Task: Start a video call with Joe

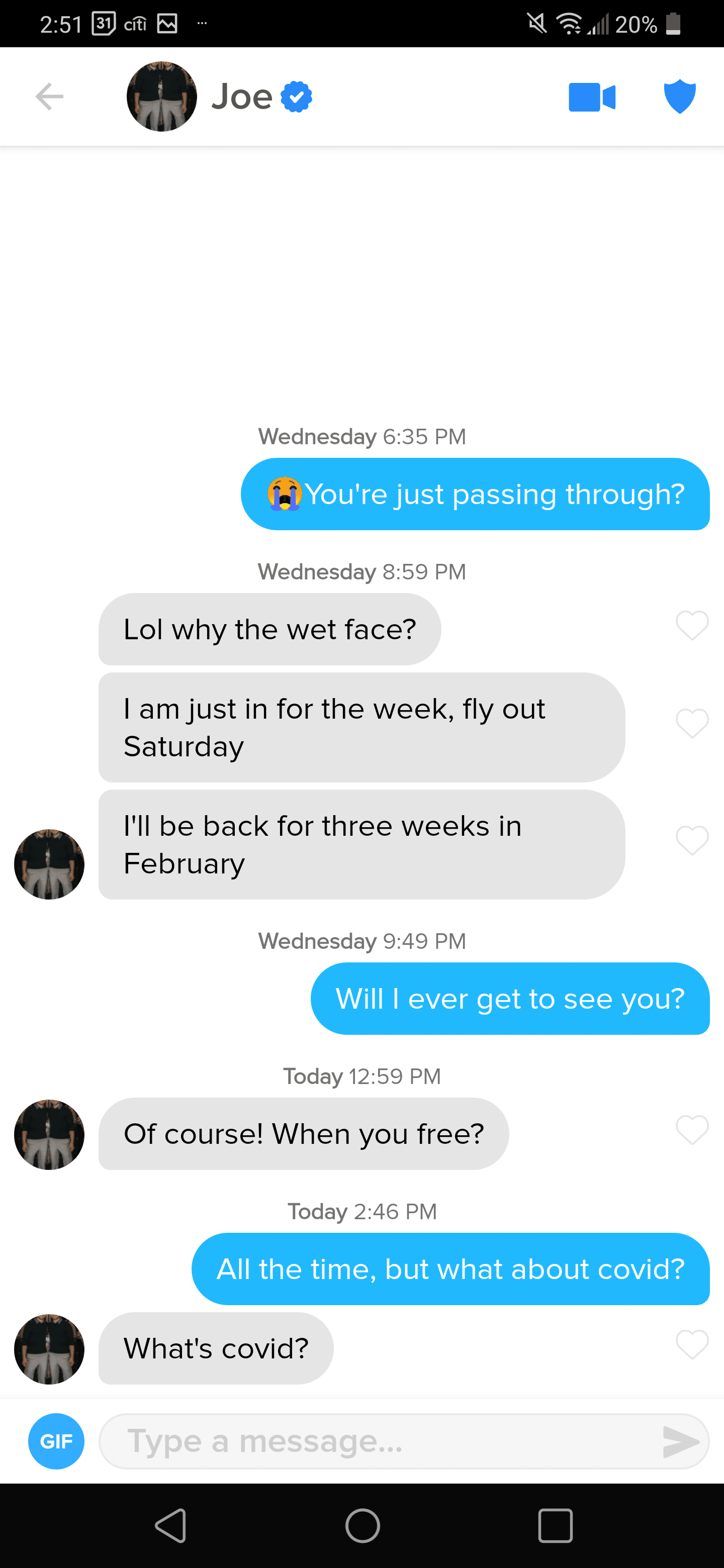Action: click(591, 97)
